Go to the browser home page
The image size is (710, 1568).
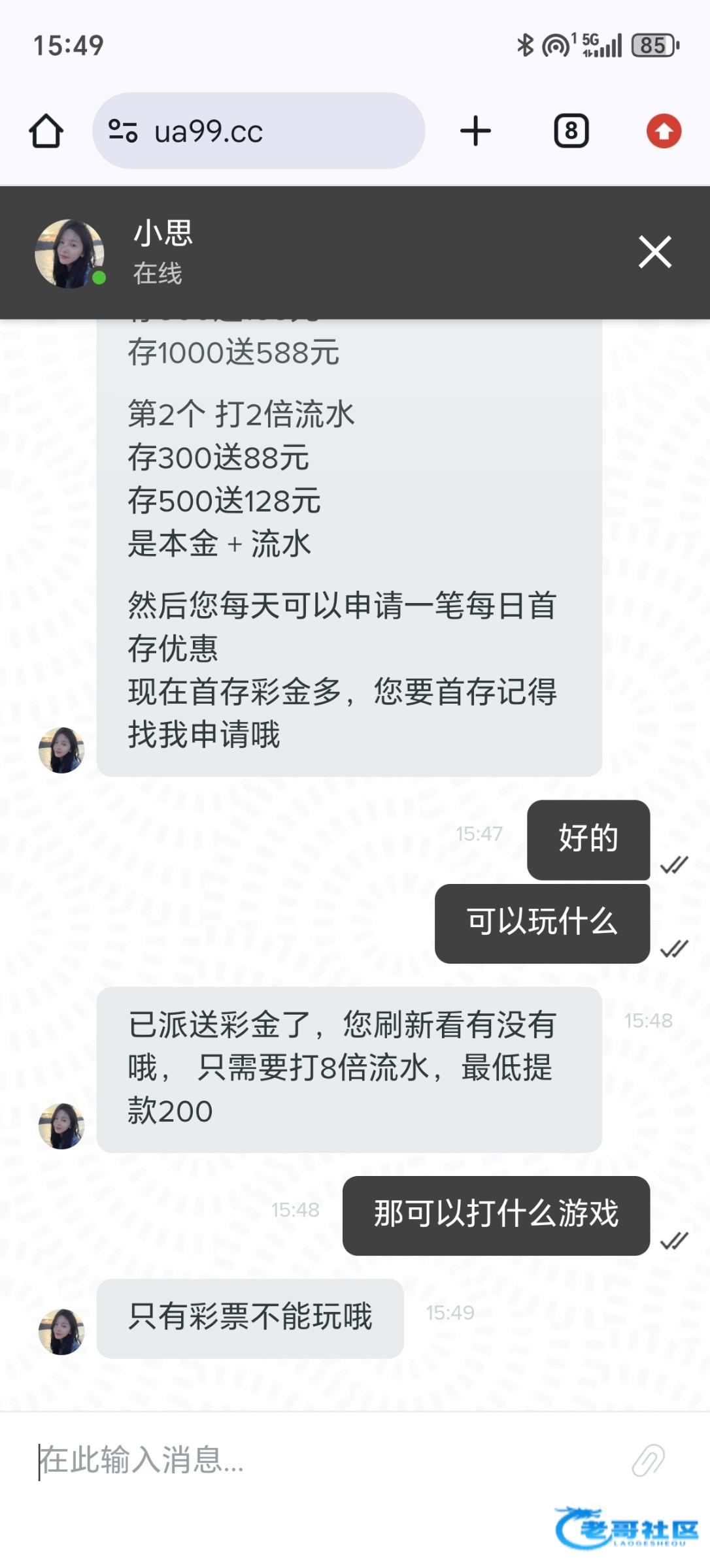46,131
